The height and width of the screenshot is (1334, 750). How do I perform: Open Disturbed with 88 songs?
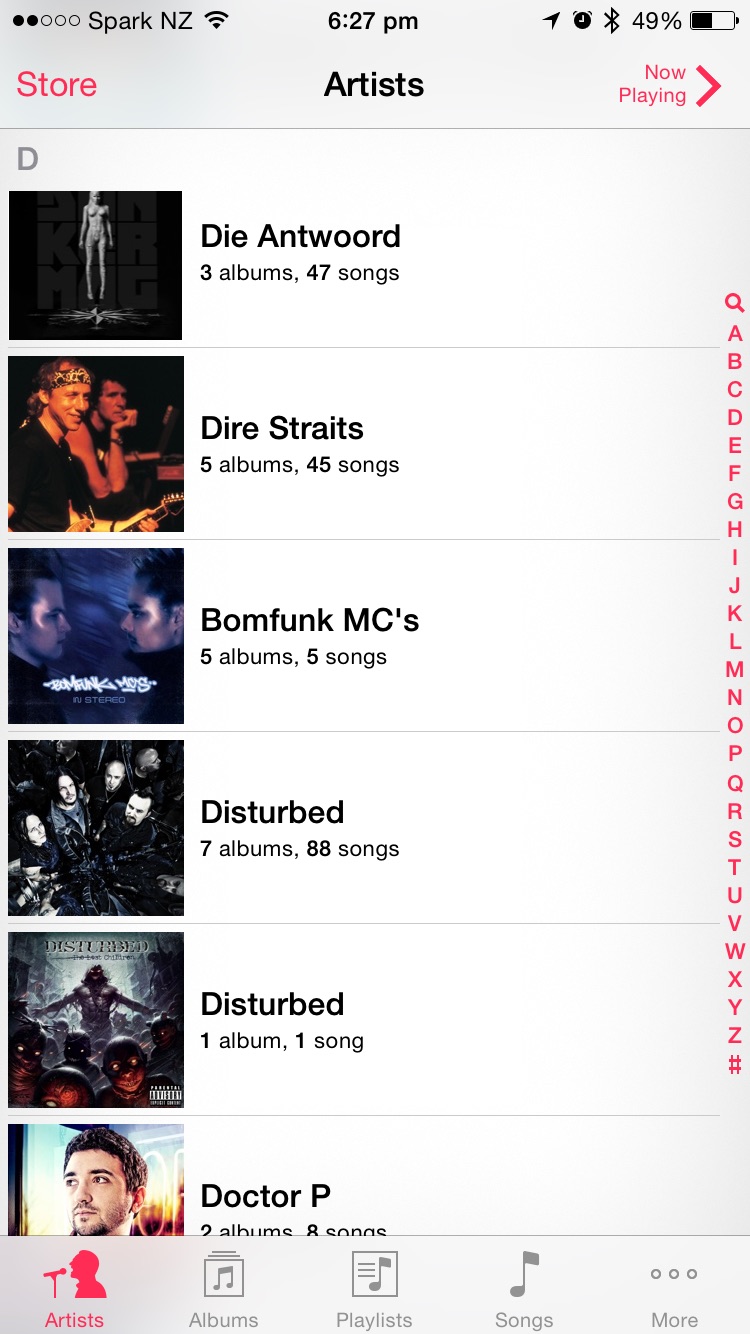[360, 828]
